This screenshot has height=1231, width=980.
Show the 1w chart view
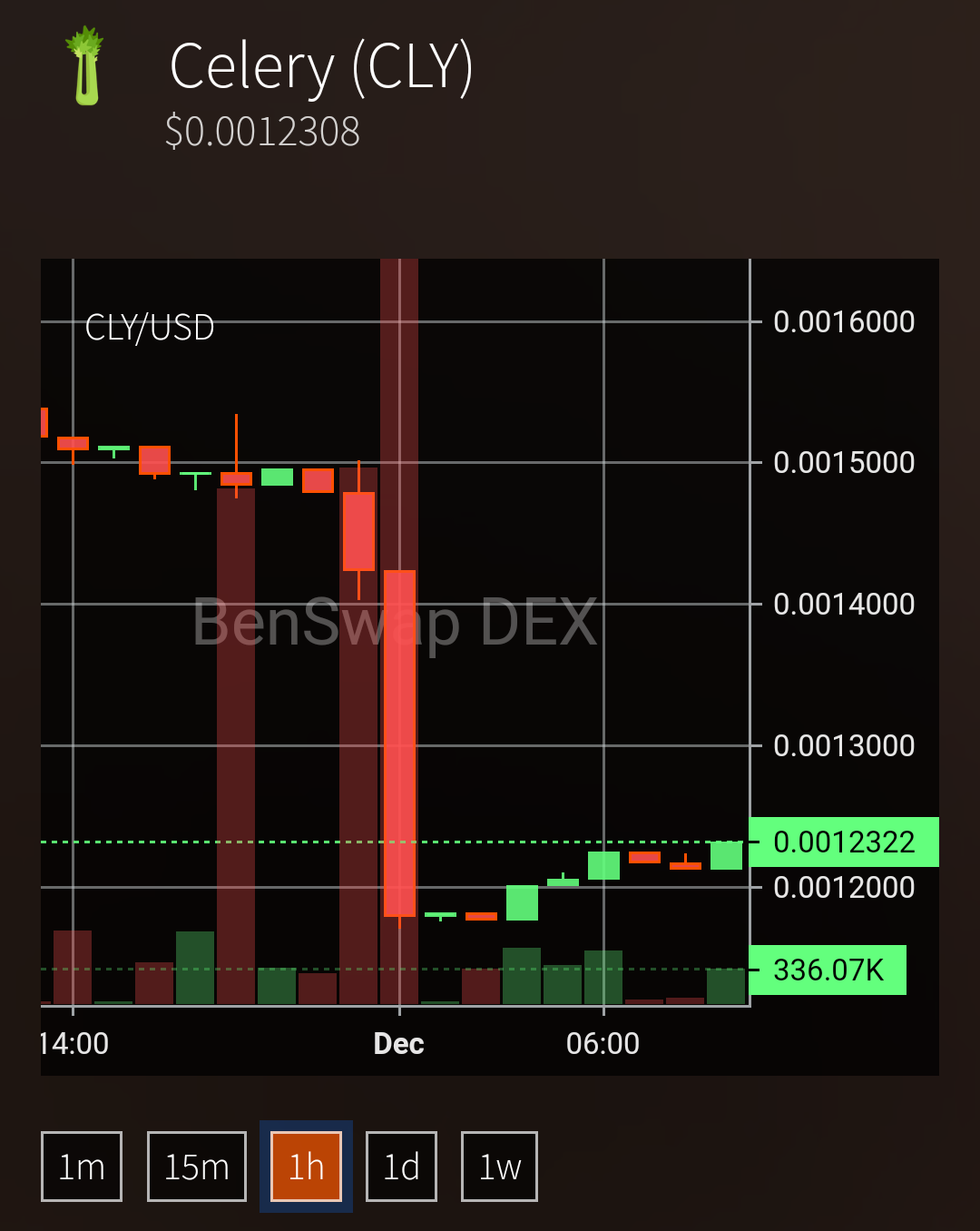click(x=499, y=1167)
